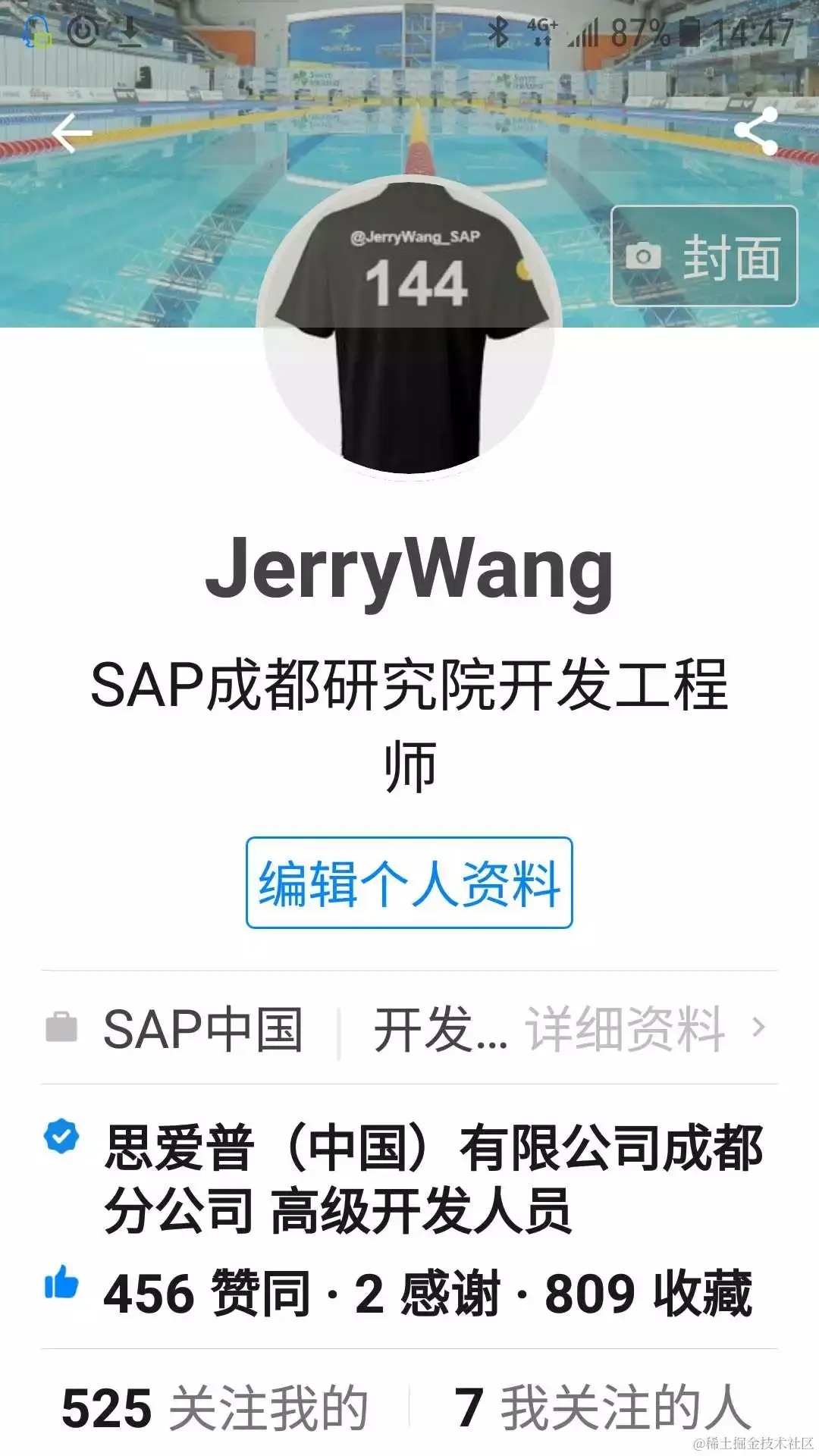Open the 7 我关注的人 following list

(602, 1408)
